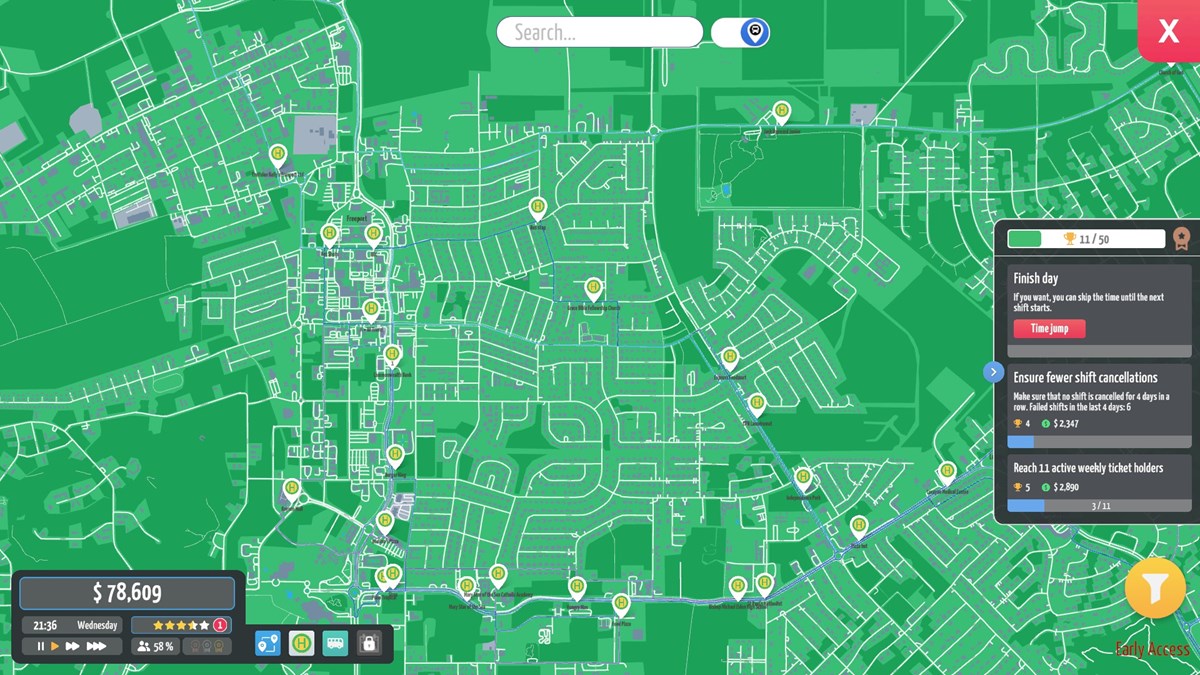1200x675 pixels.
Task: Collapse the objectives panel with the arrow
Action: (993, 372)
